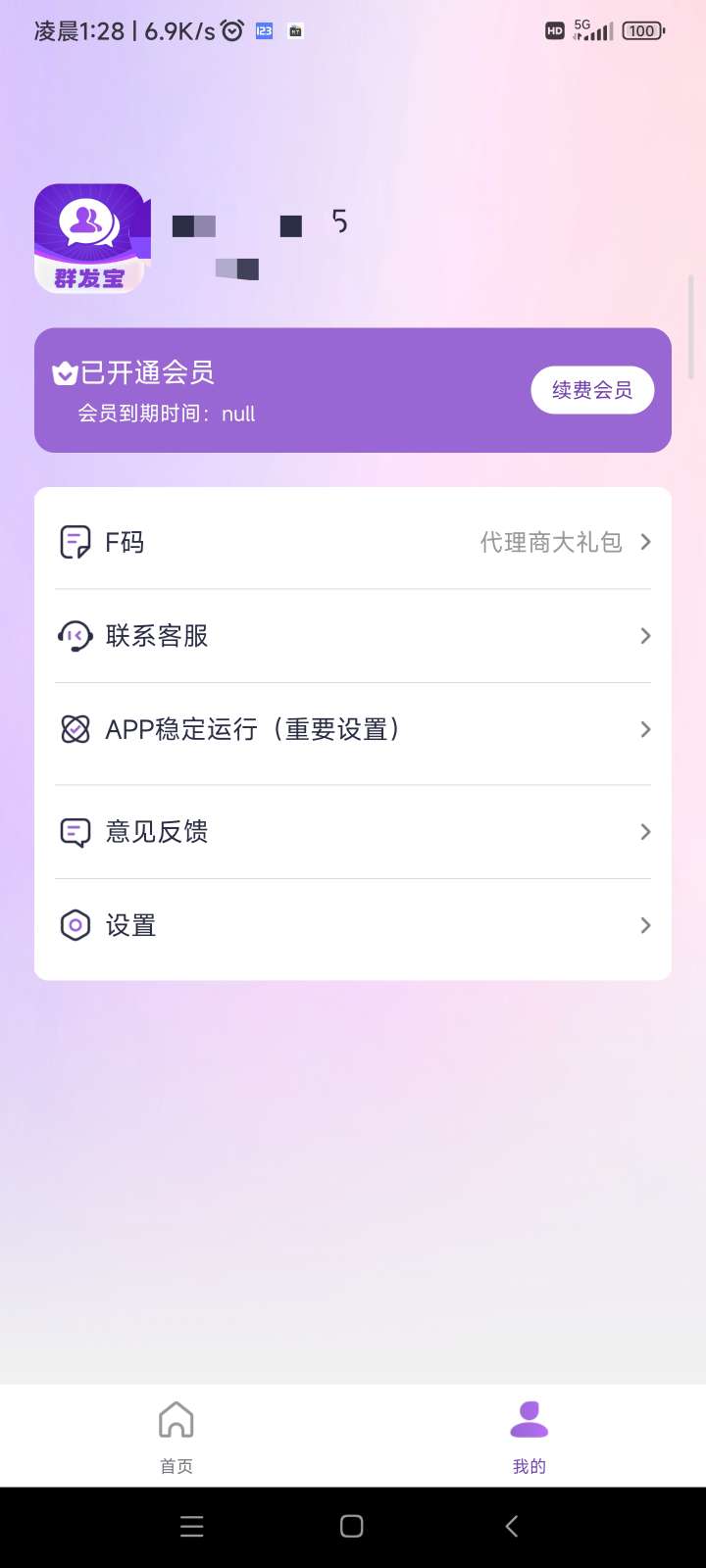Open the 设置 settings row
This screenshot has height=1568, width=706.
coord(353,926)
